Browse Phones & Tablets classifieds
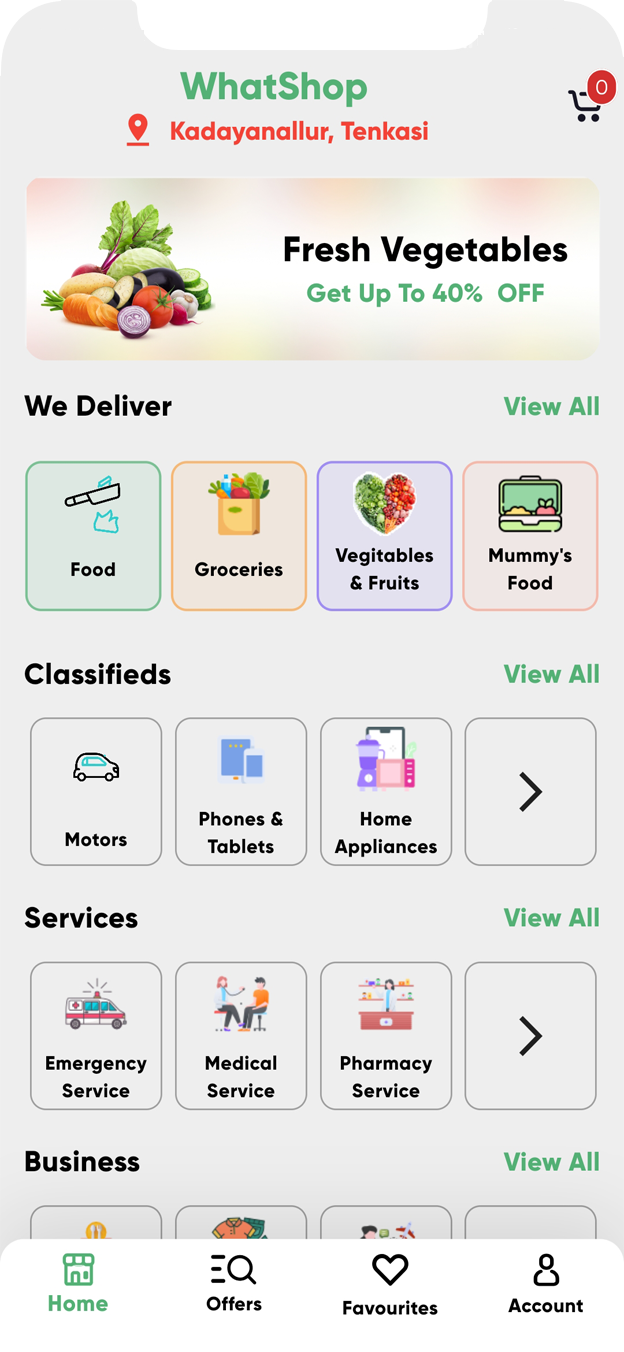 241,791
